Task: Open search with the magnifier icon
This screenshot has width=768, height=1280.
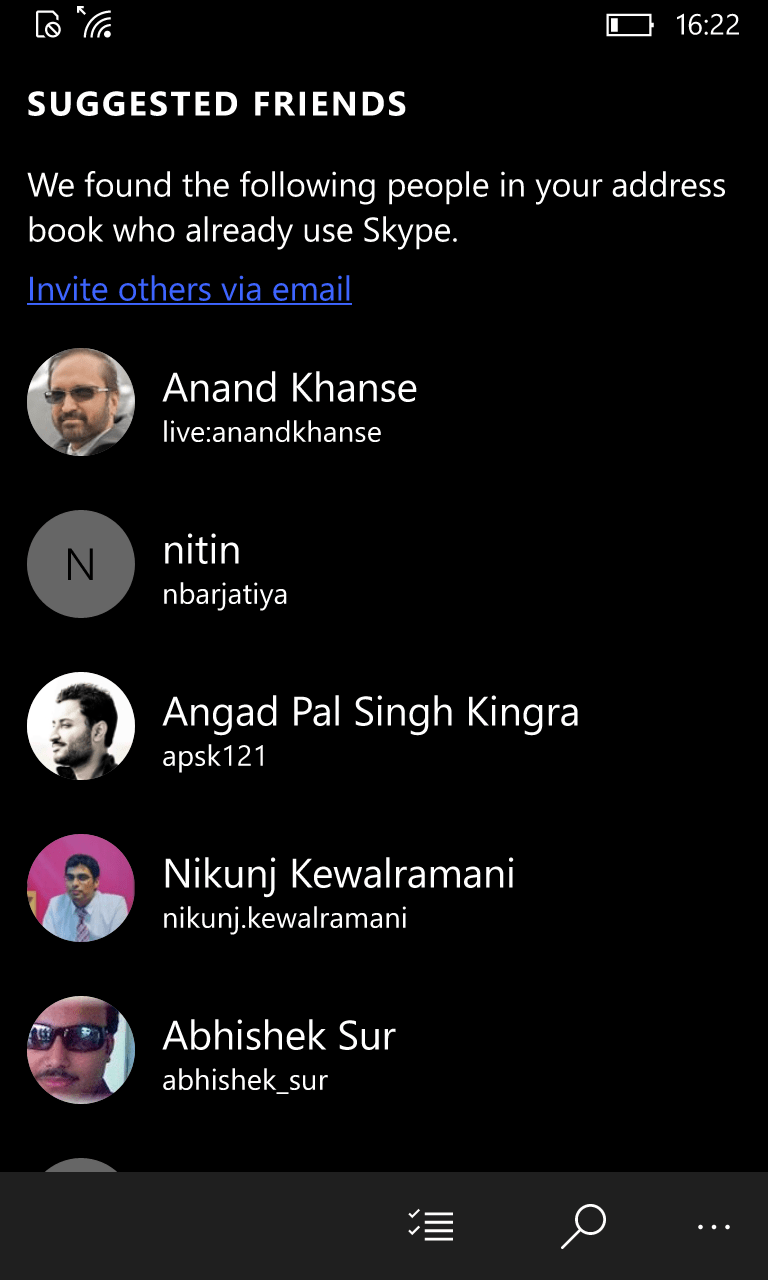Action: pos(583,1226)
